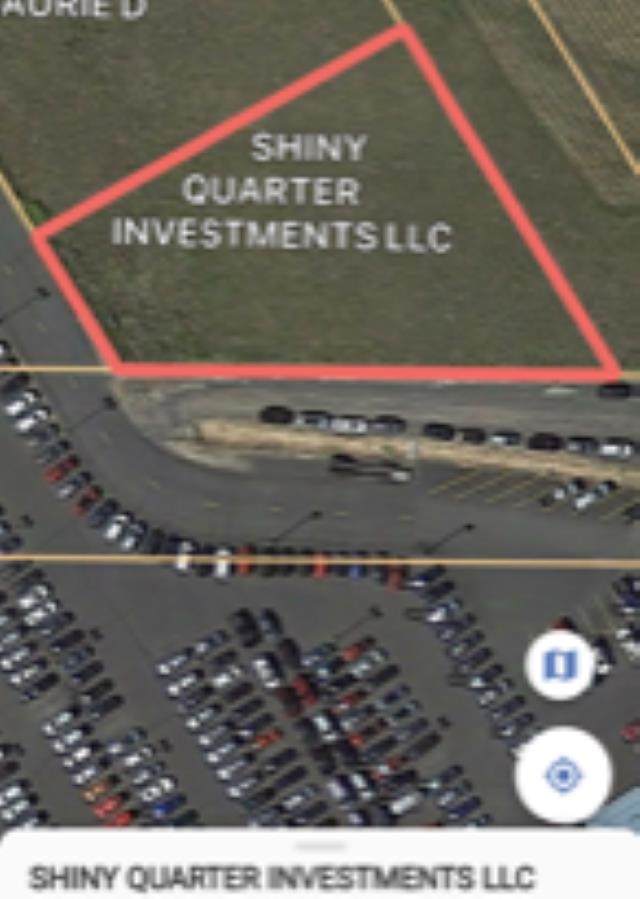Open the map layers button
640x899 pixels.
tap(561, 665)
